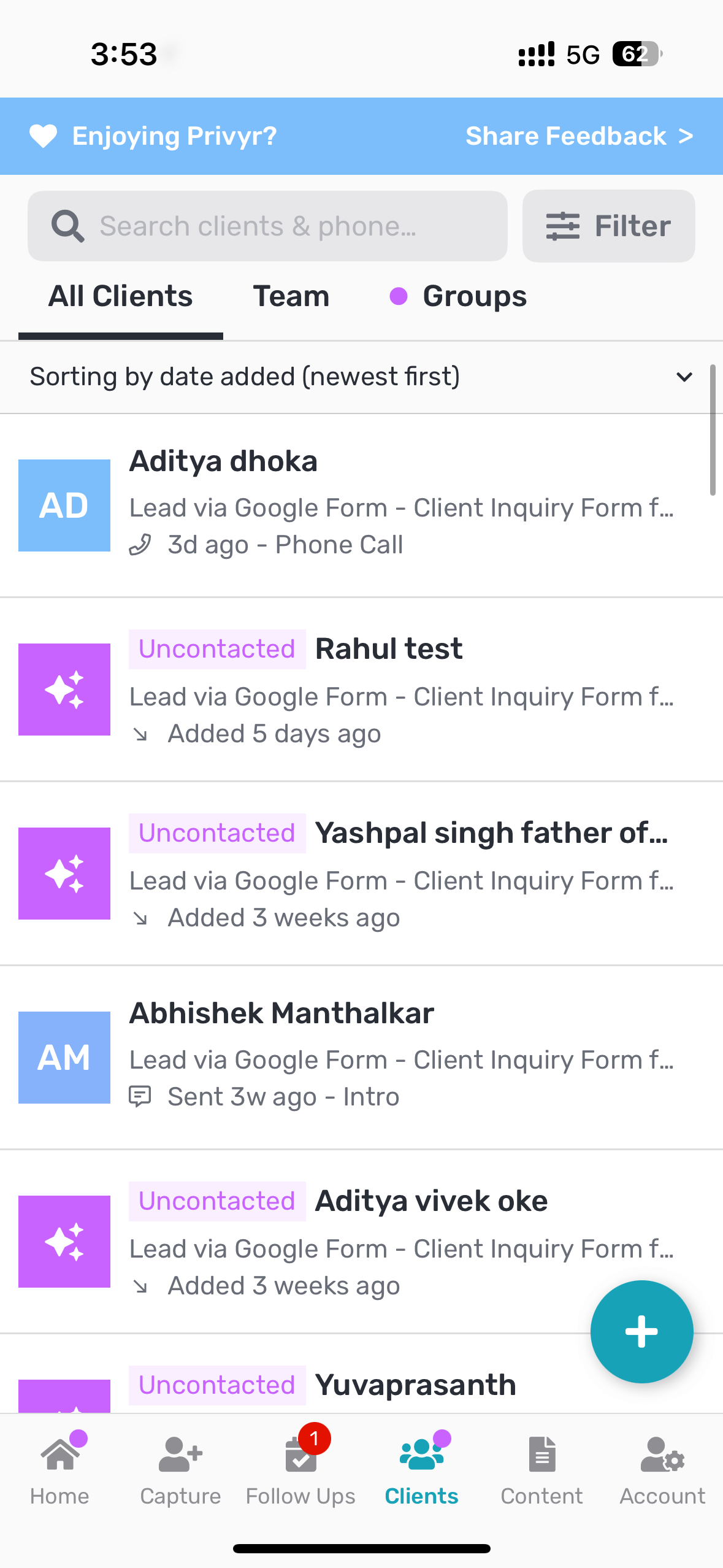Open the Filter options

pos(608,226)
